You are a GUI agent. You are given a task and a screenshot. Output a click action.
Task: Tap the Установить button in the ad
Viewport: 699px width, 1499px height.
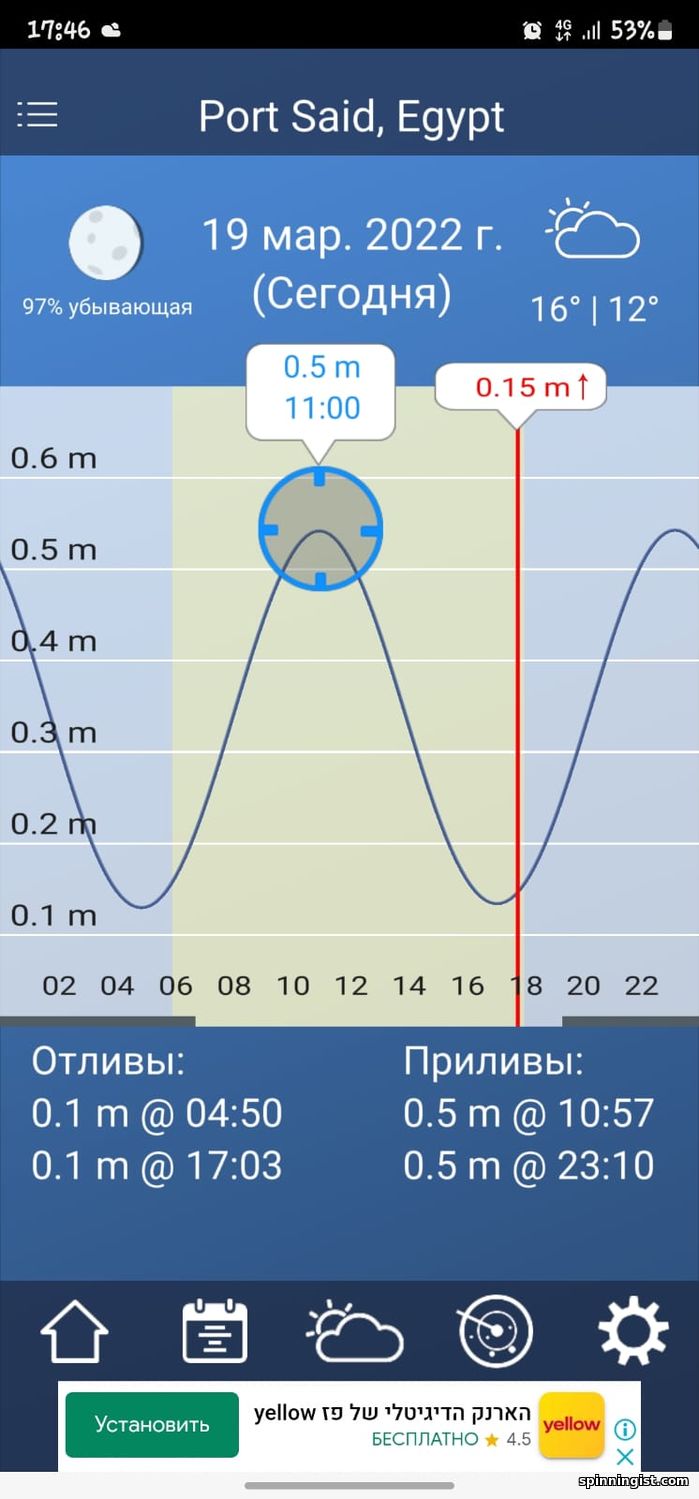152,1424
